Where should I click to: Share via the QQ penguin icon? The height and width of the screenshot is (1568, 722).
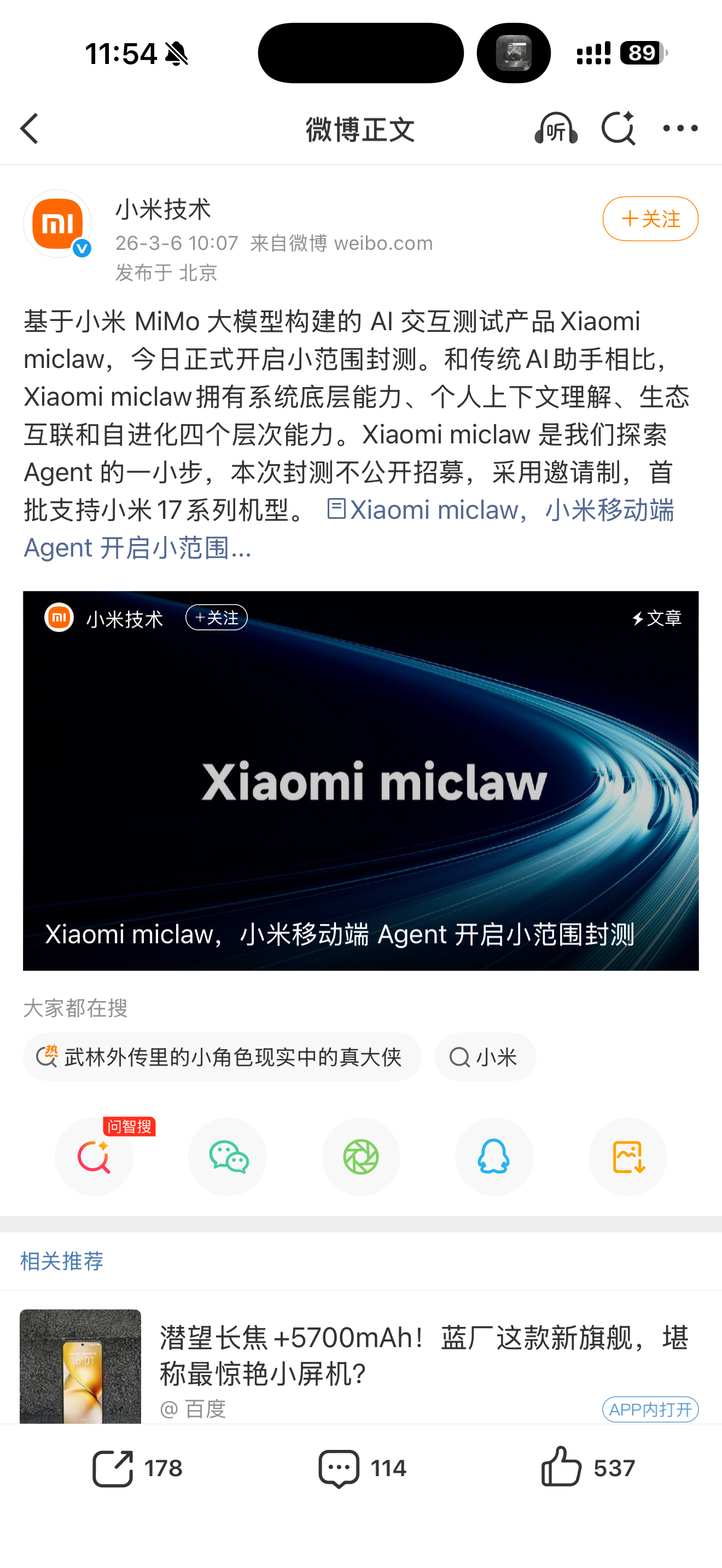pyautogui.click(x=494, y=1157)
